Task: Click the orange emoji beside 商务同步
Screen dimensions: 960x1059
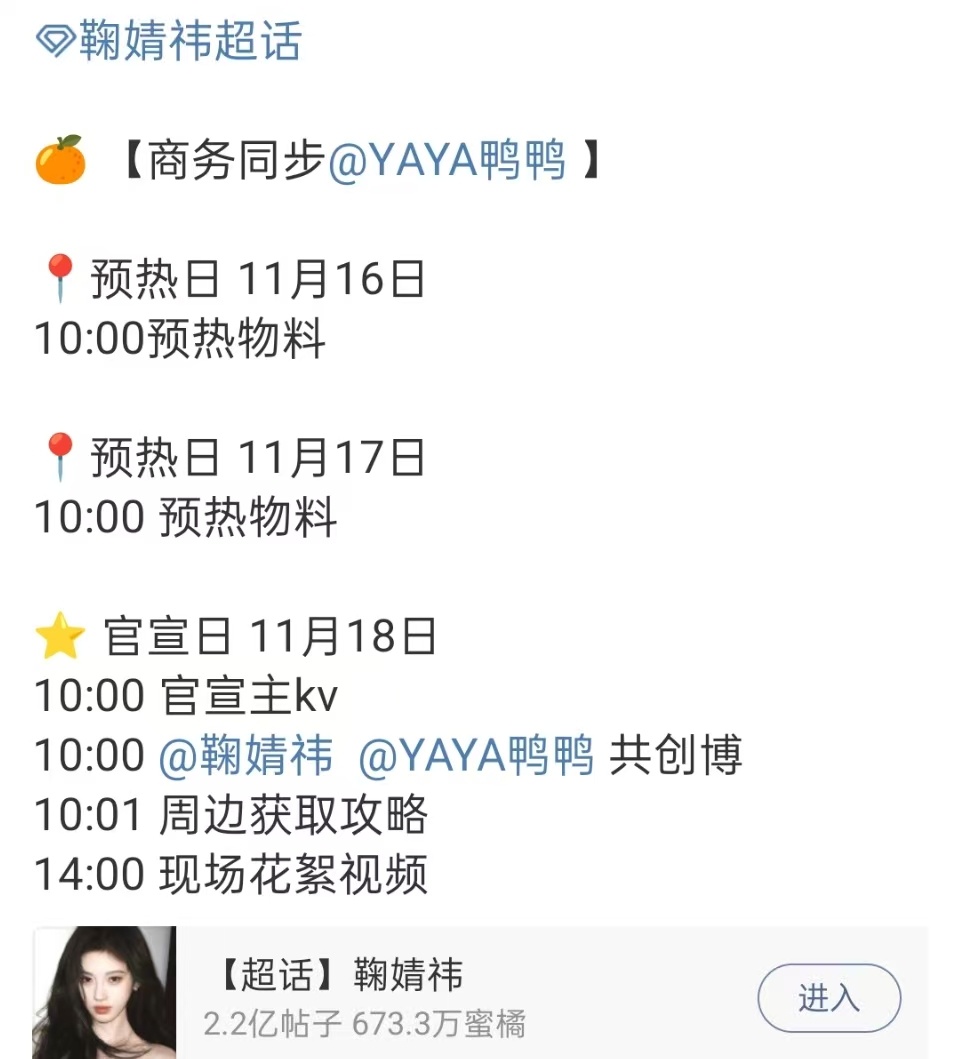Action: pos(60,158)
